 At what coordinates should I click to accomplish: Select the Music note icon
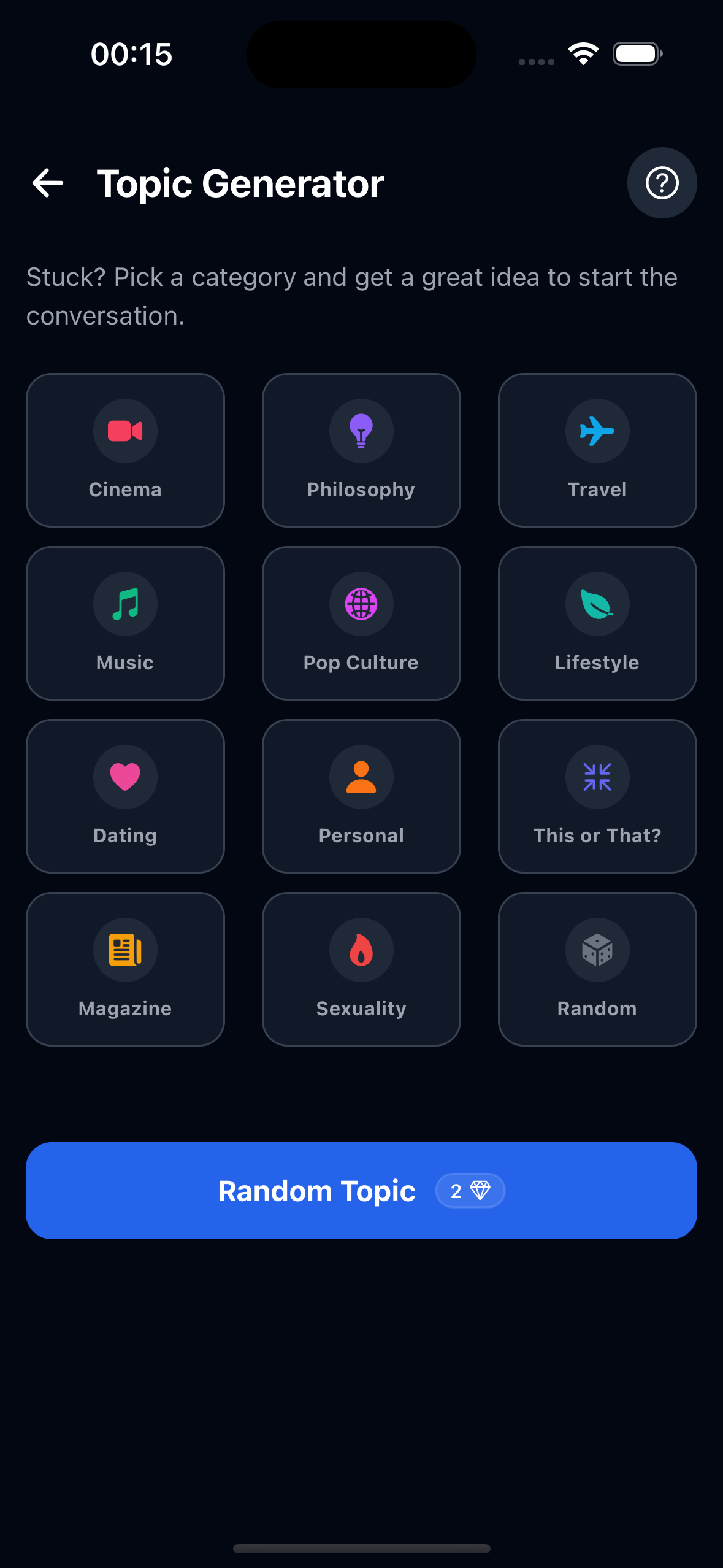coord(125,604)
